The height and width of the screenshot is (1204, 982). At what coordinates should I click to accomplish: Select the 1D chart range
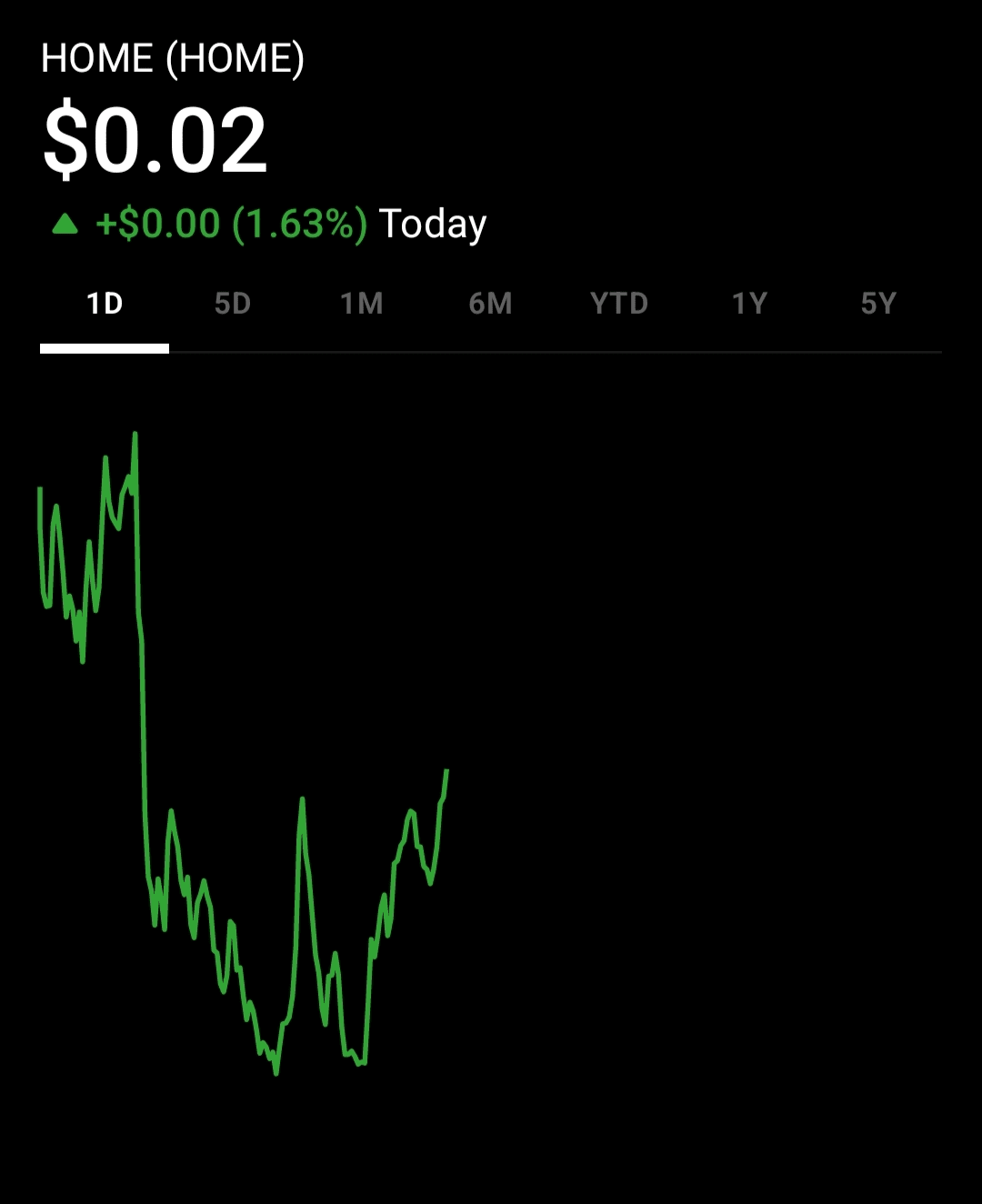pos(105,304)
